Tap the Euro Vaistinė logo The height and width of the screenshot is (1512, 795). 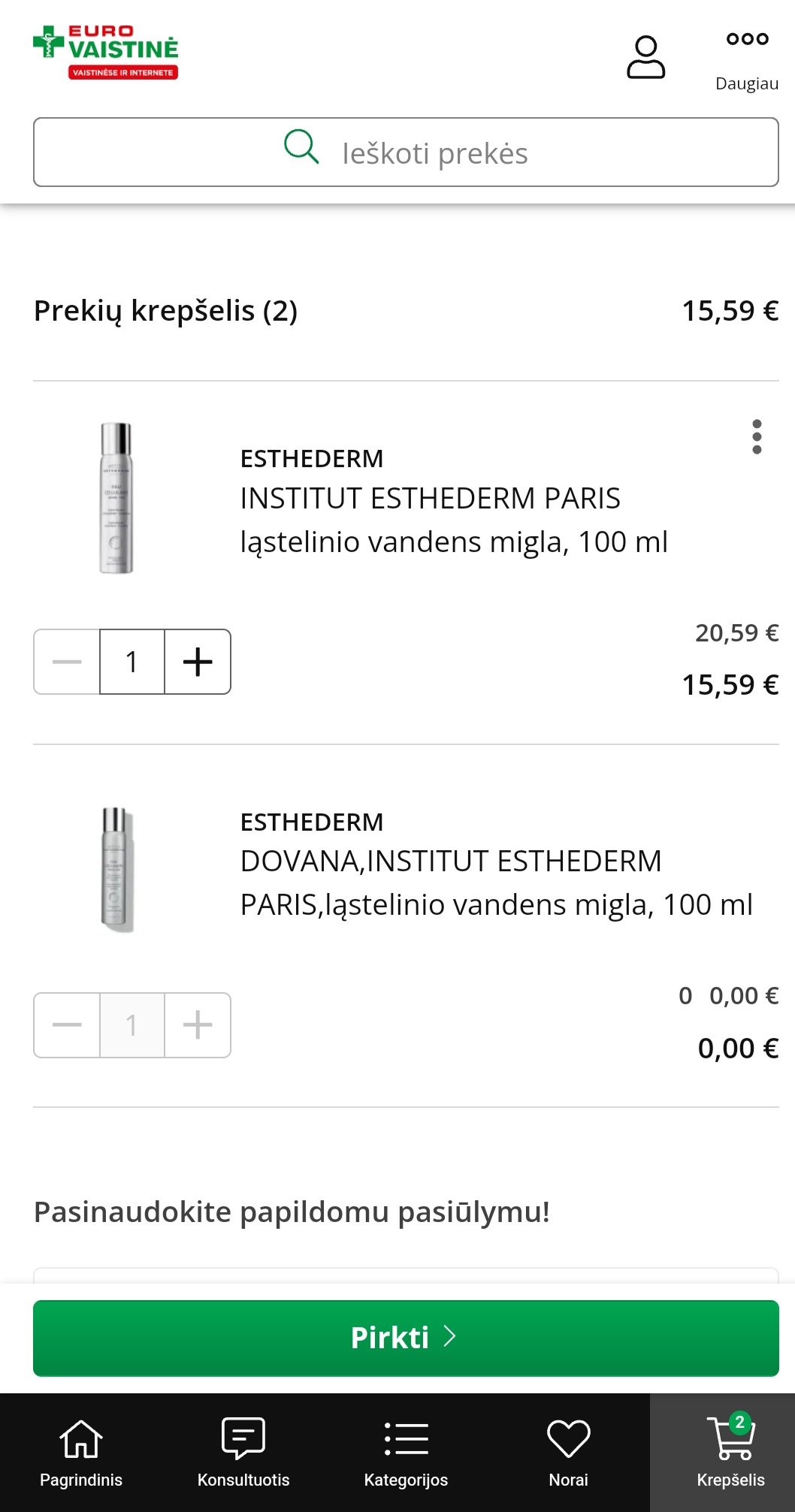106,52
